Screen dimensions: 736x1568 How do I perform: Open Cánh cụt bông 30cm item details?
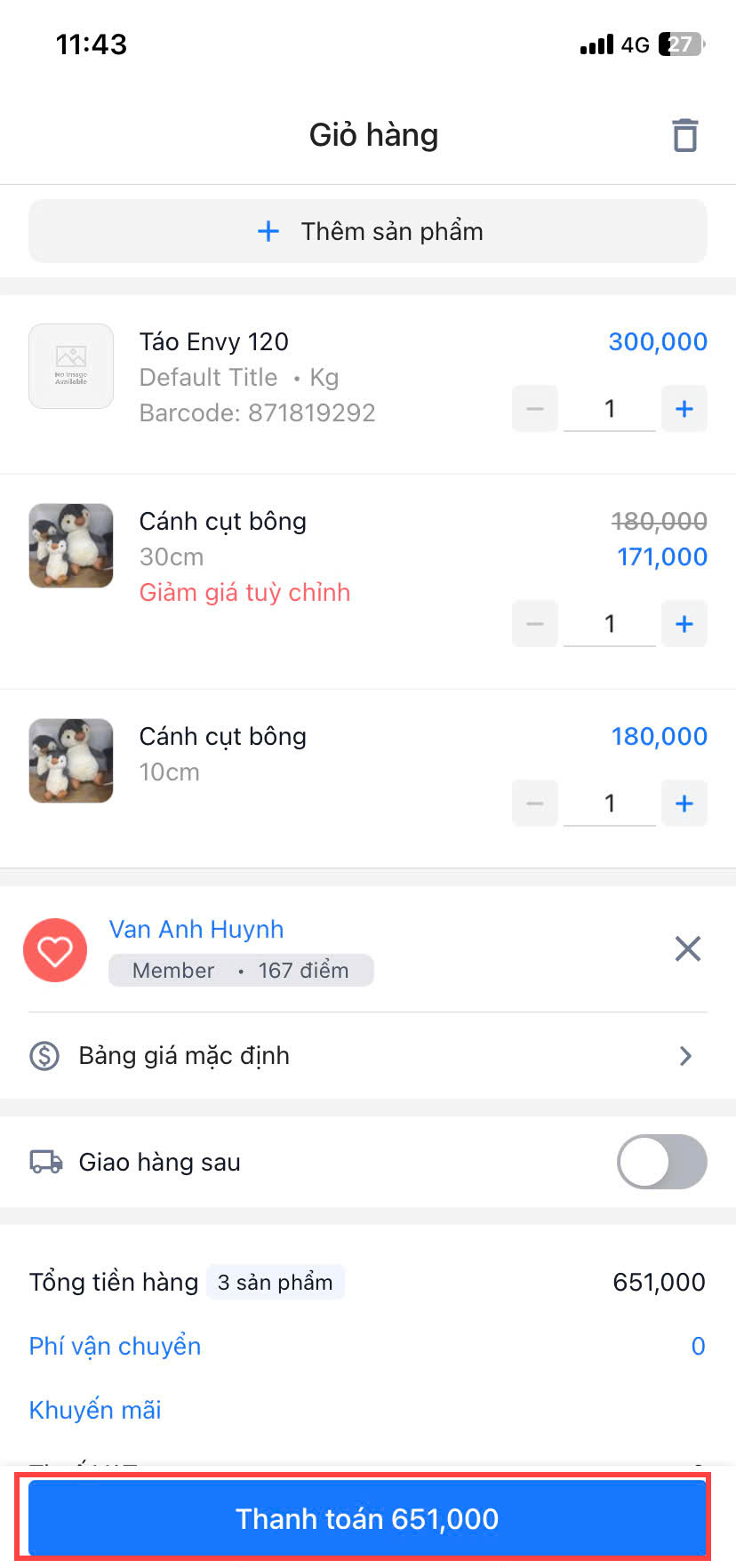pos(222,522)
